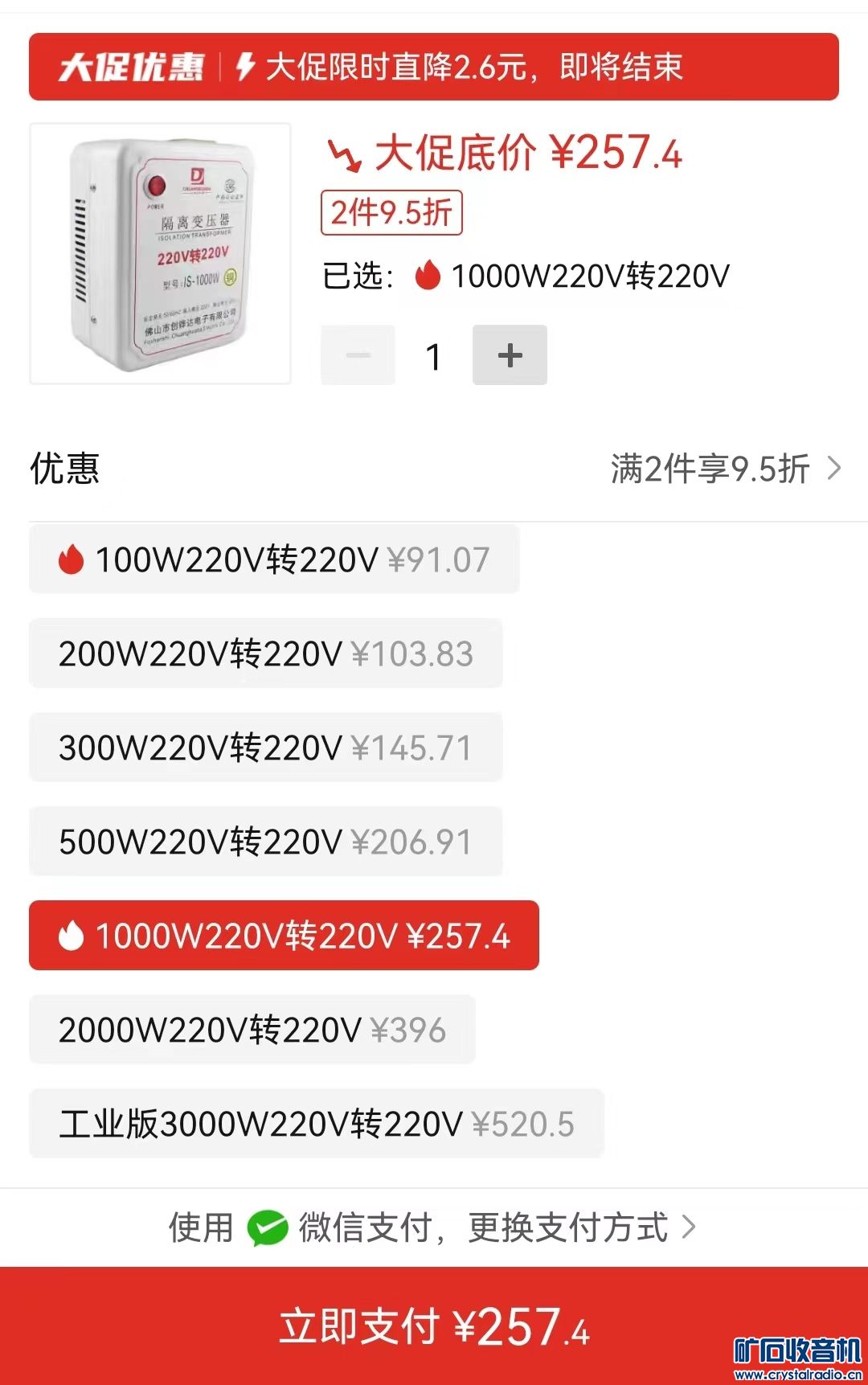Decrease quantity with the minus button
This screenshot has width=868, height=1385.
coord(358,355)
